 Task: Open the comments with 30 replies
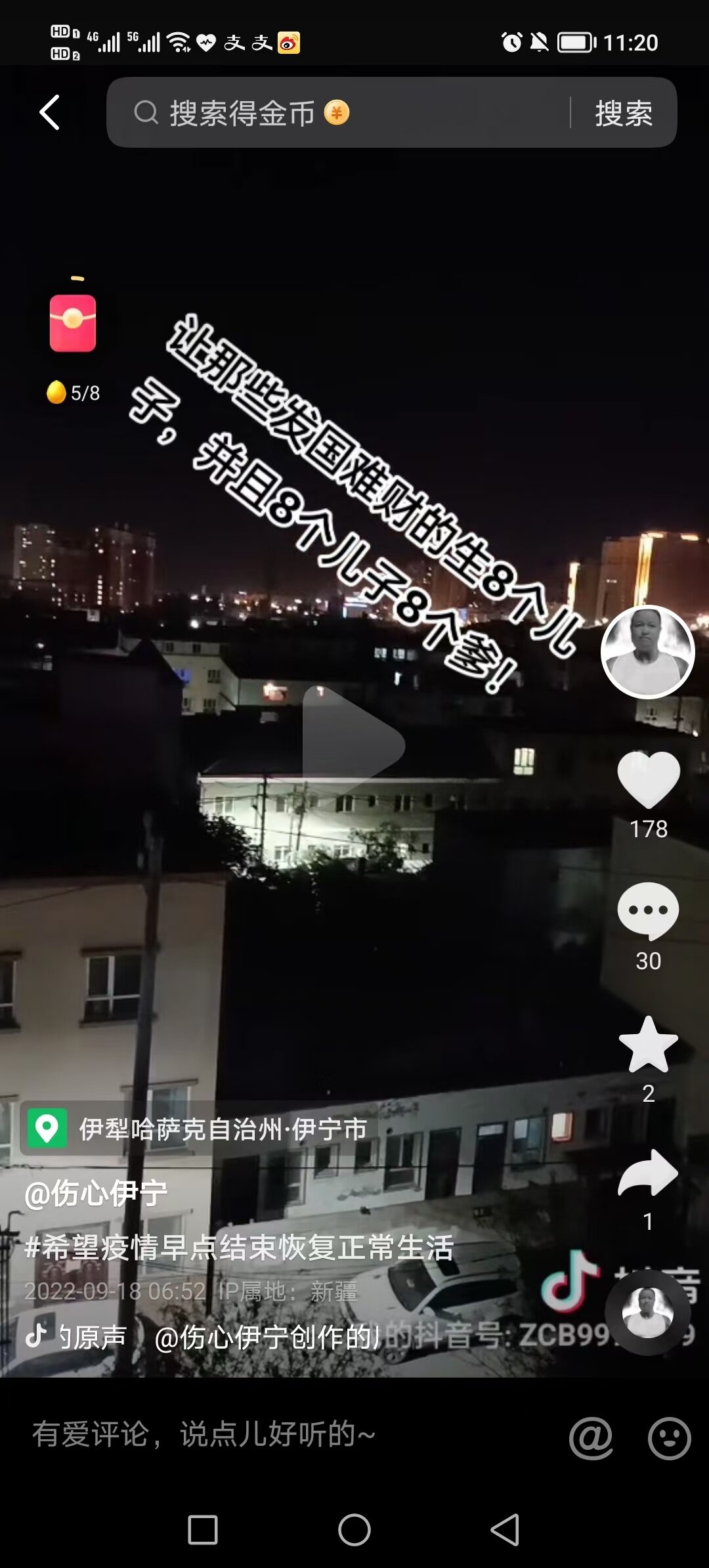click(x=648, y=911)
